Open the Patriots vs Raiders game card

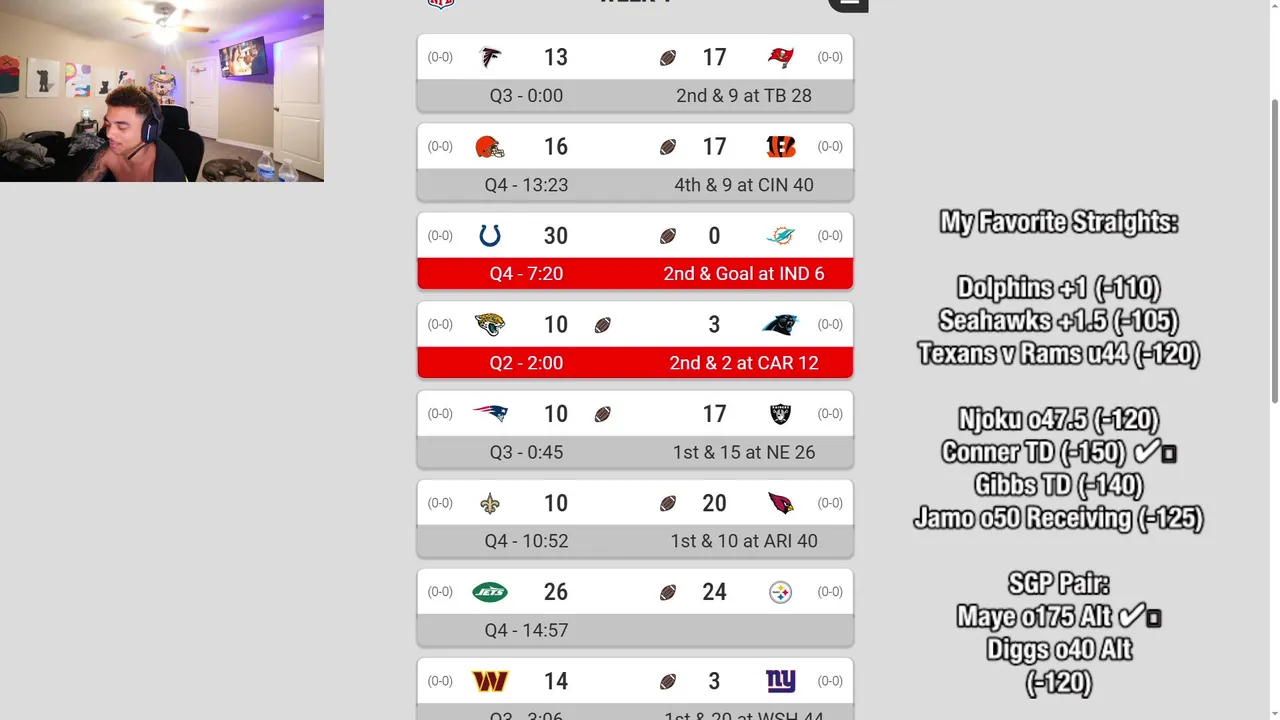point(635,429)
